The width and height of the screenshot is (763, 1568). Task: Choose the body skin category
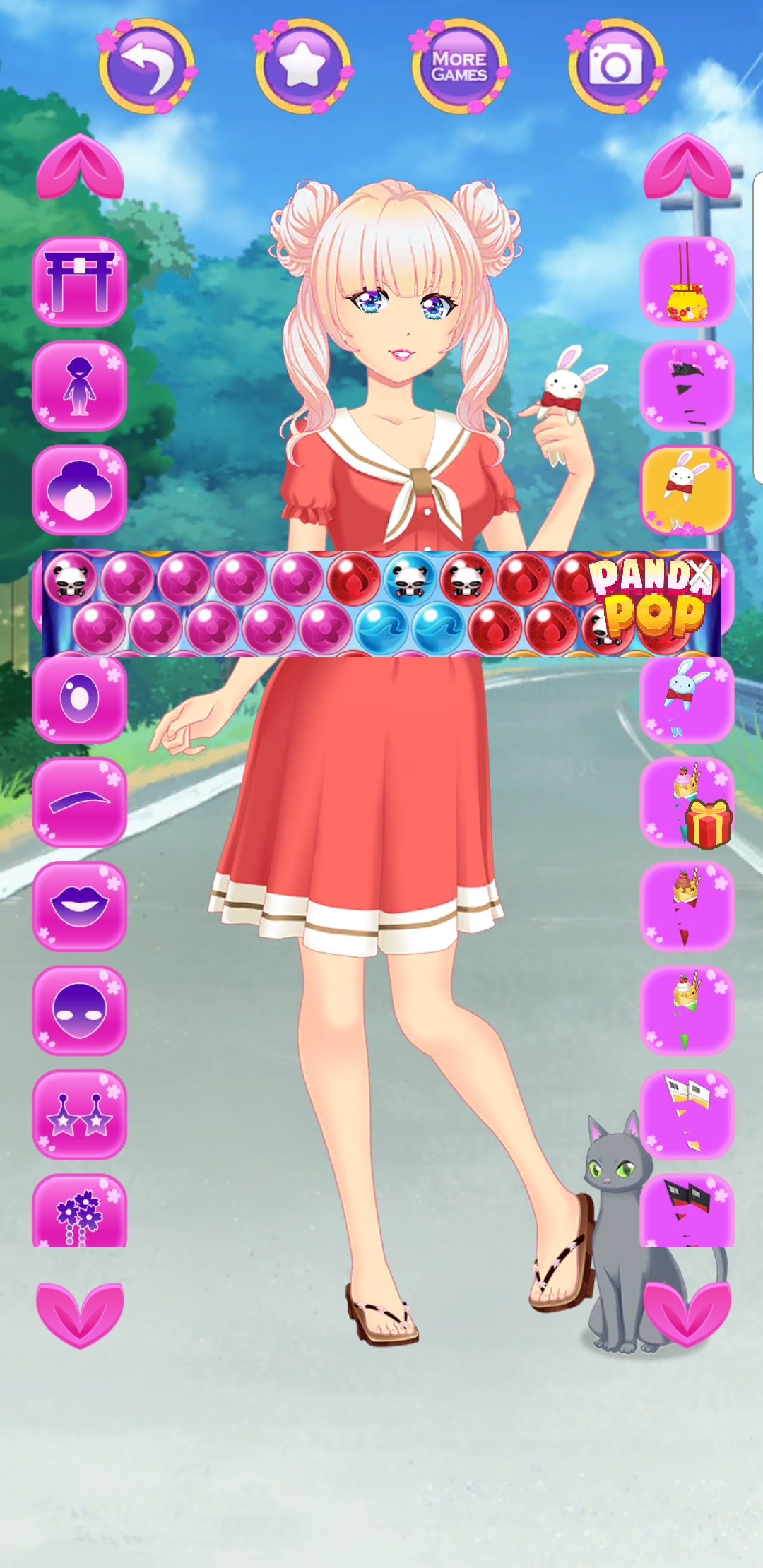(x=80, y=386)
